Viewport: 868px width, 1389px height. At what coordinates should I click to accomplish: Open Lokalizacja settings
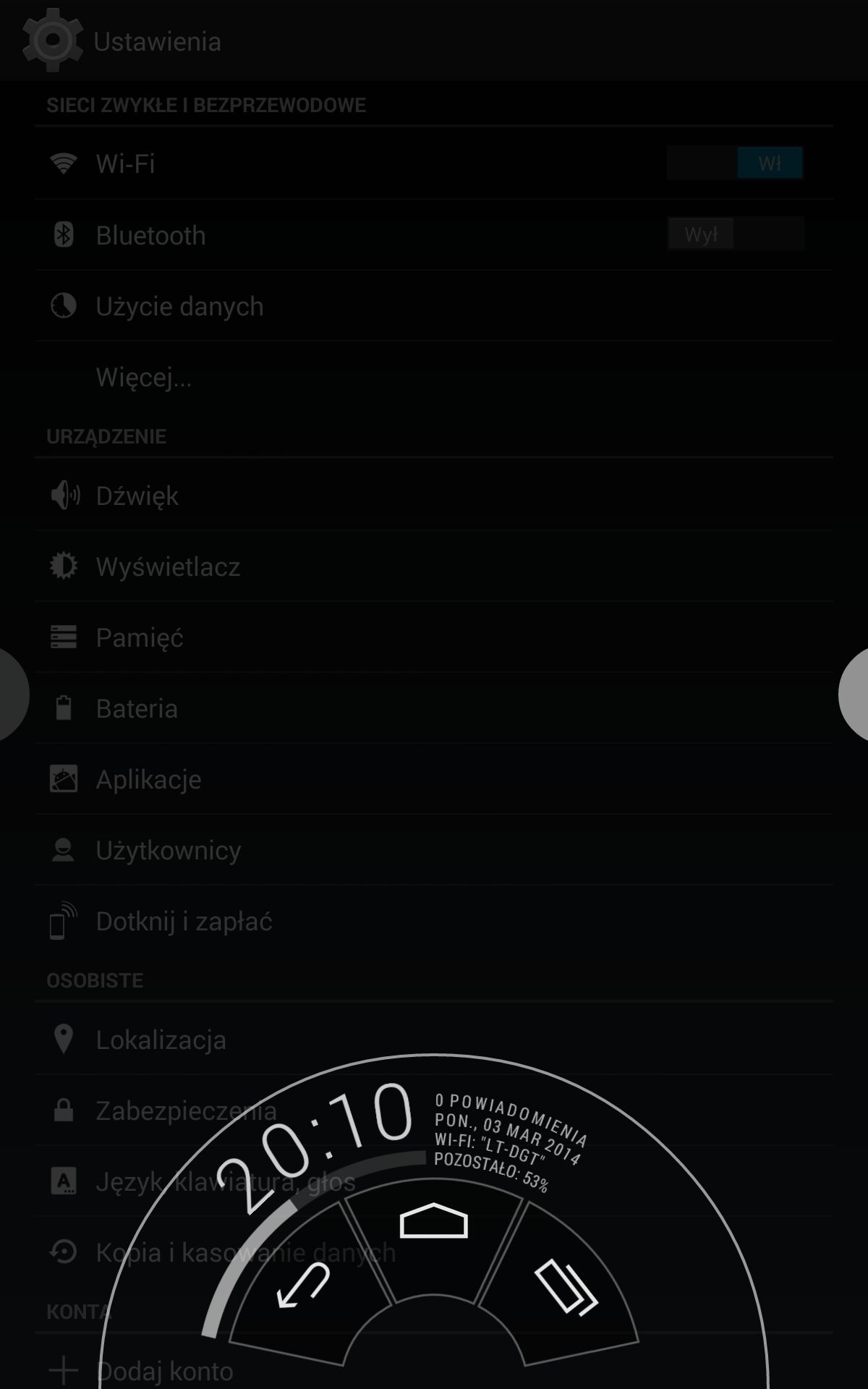click(434, 1040)
